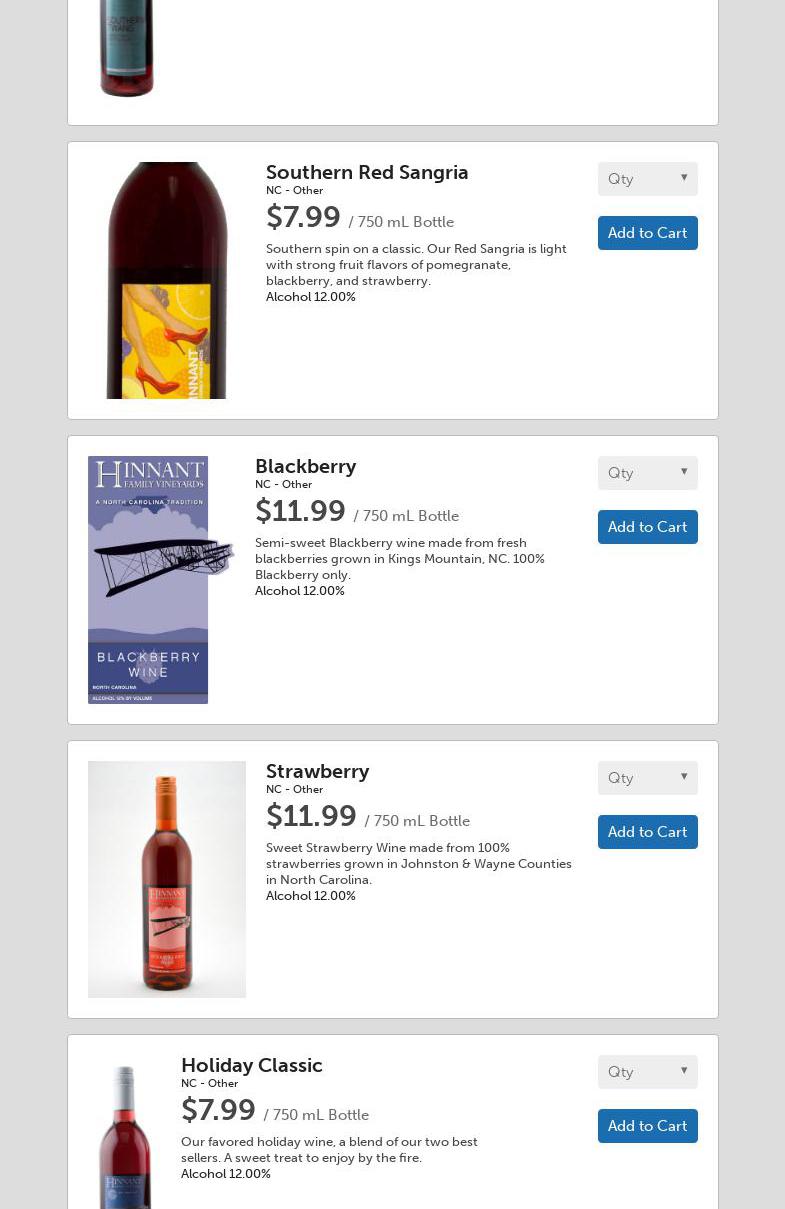Image resolution: width=785 pixels, height=1209 pixels.
Task: Add Southern Red Sangria to cart
Action: tap(647, 233)
